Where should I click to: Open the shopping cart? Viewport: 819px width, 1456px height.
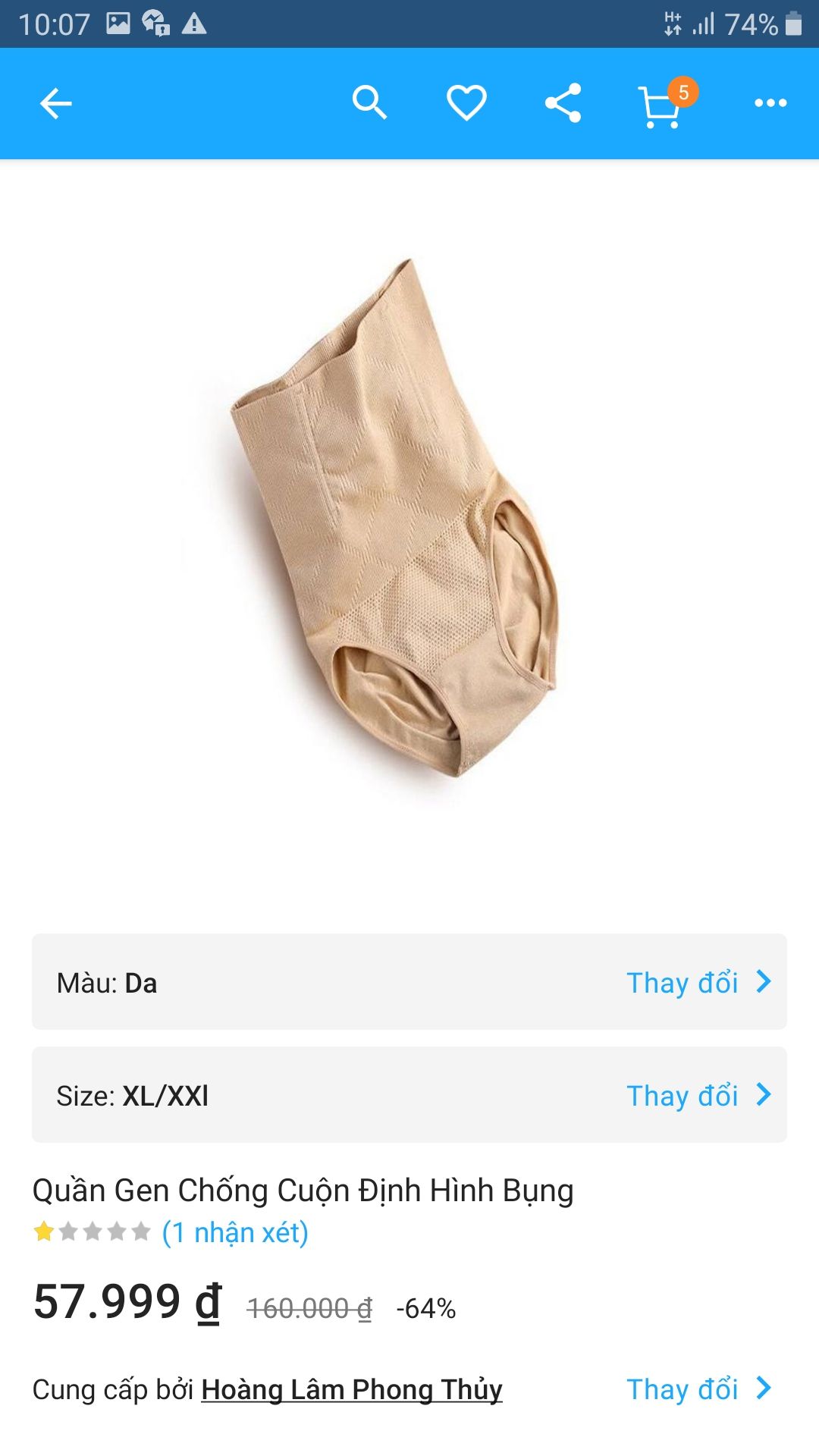pyautogui.click(x=664, y=105)
